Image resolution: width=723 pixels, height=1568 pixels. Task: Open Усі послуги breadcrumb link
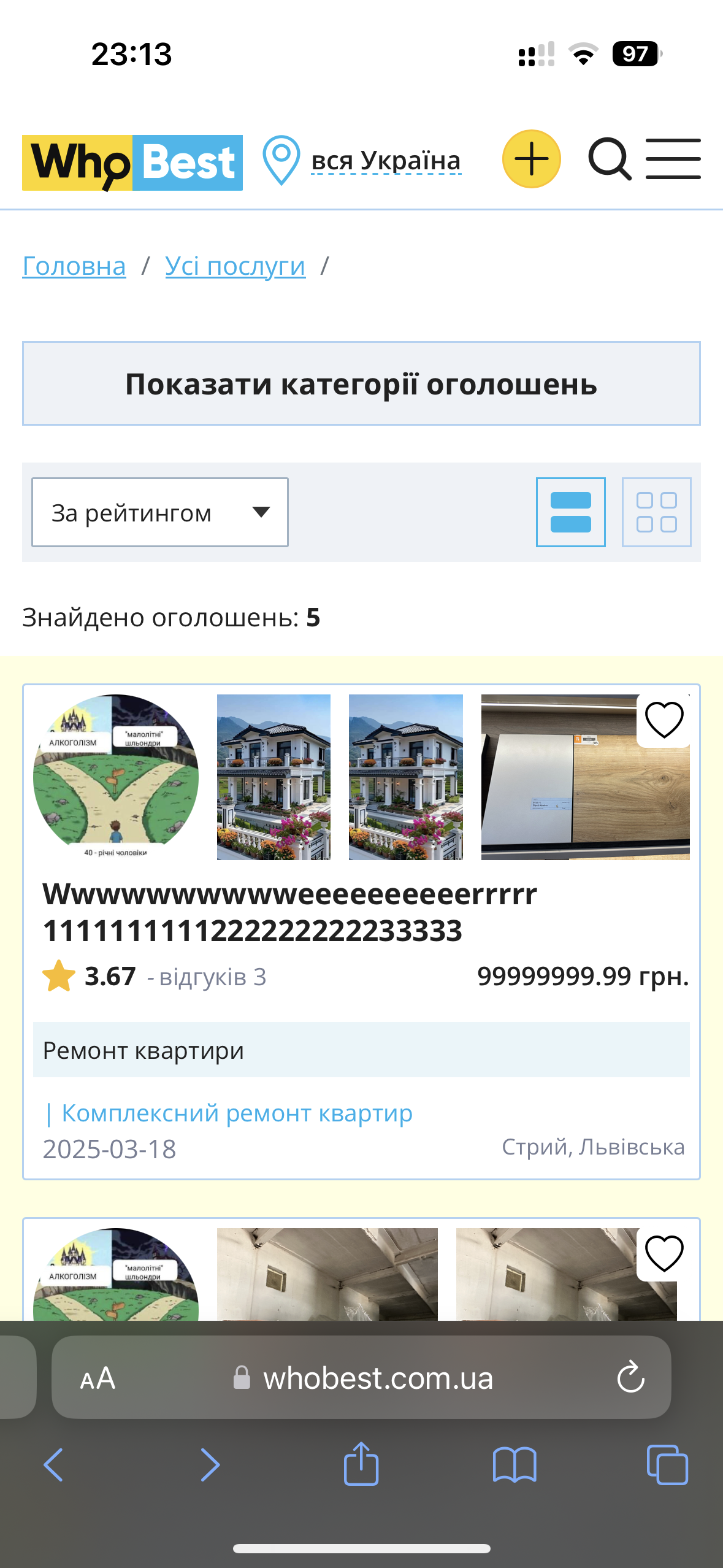[x=235, y=266]
